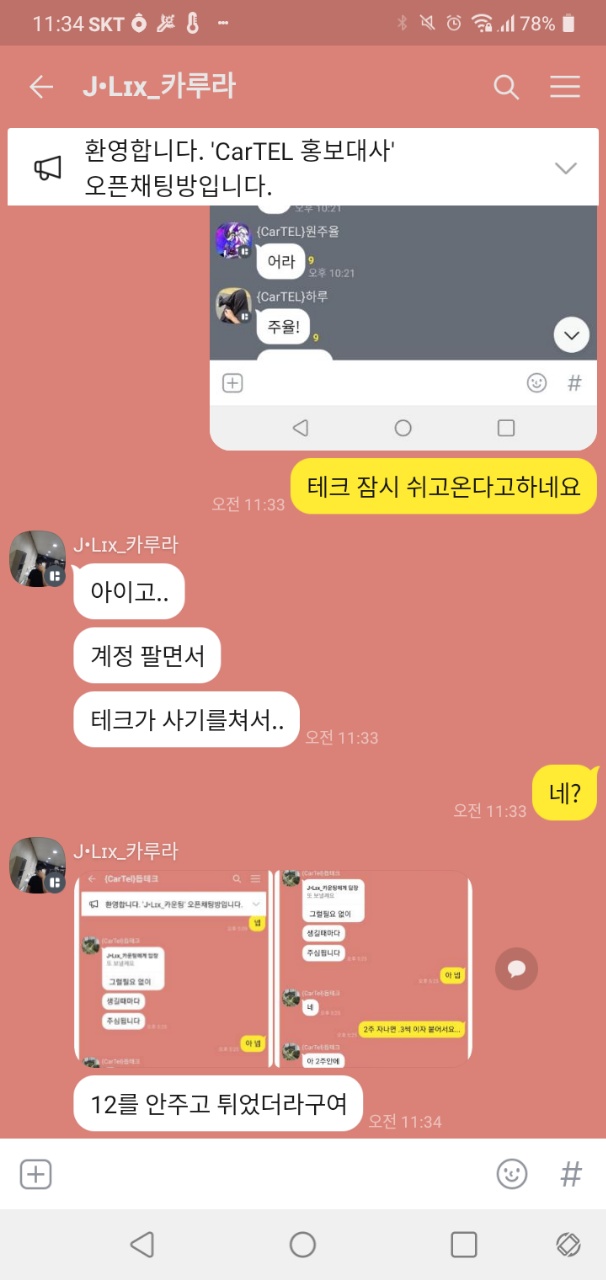Expand the 'CarTEL 홍보대사' notice banner
This screenshot has width=606, height=1280.
click(x=566, y=167)
